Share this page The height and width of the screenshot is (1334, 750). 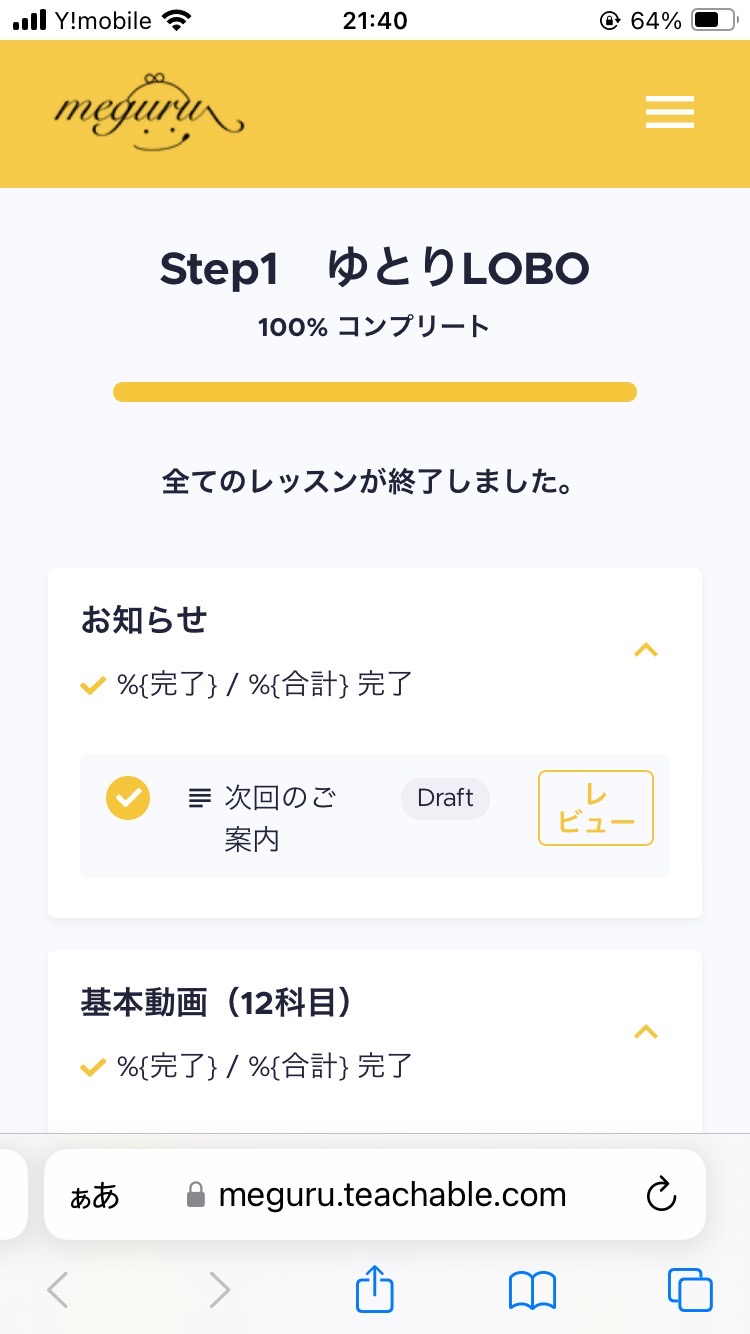coord(375,1289)
